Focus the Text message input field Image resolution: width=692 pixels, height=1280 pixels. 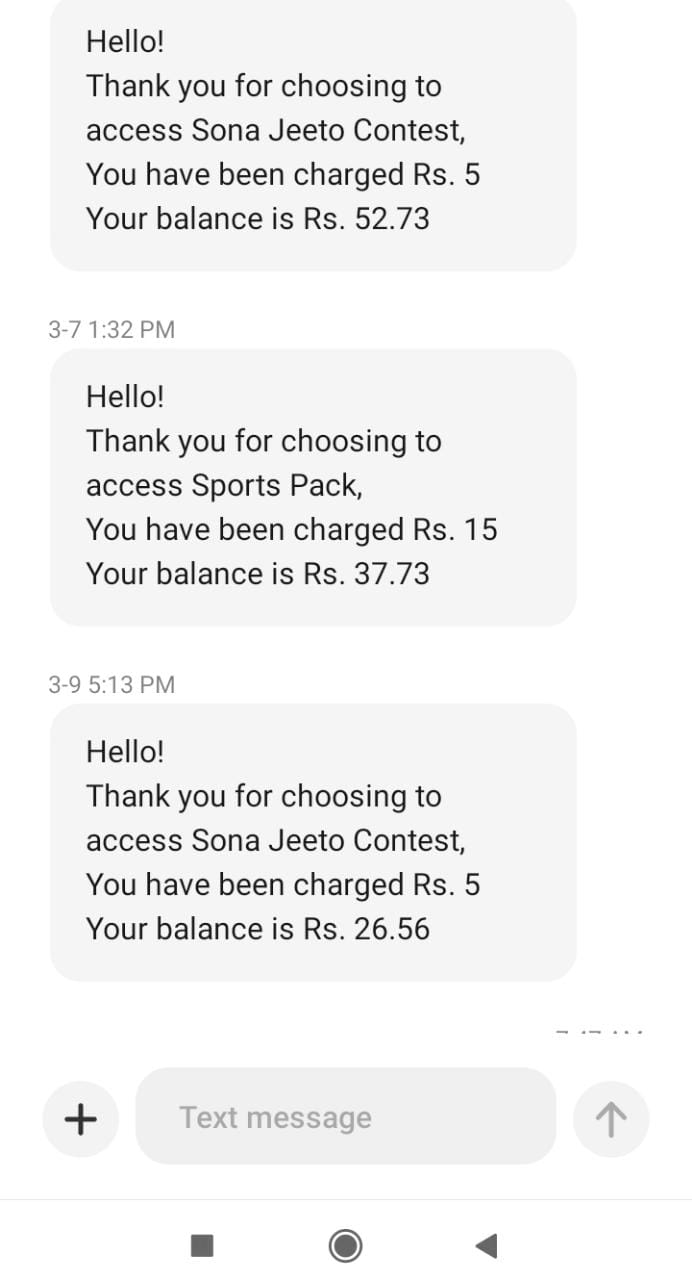tap(345, 1116)
